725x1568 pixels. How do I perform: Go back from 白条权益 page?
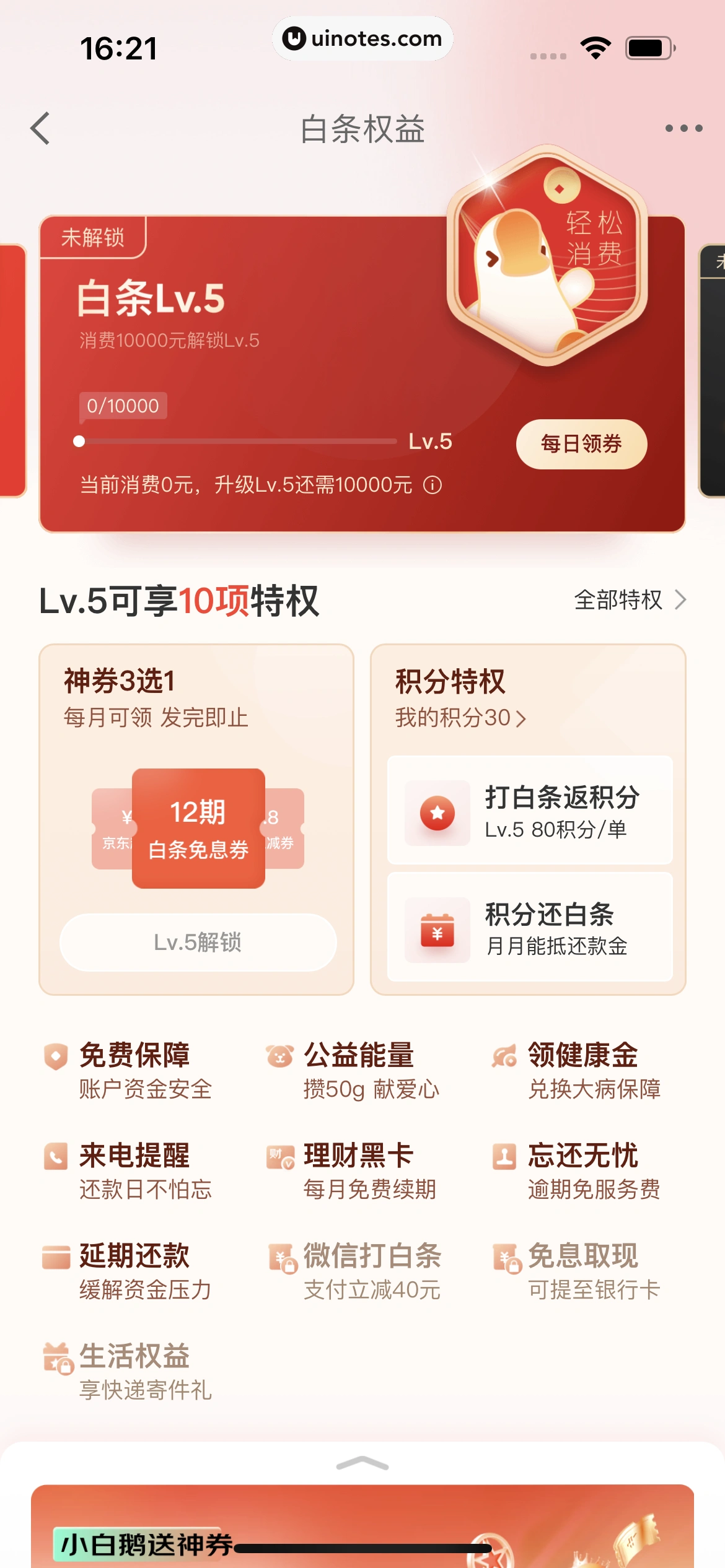point(41,129)
